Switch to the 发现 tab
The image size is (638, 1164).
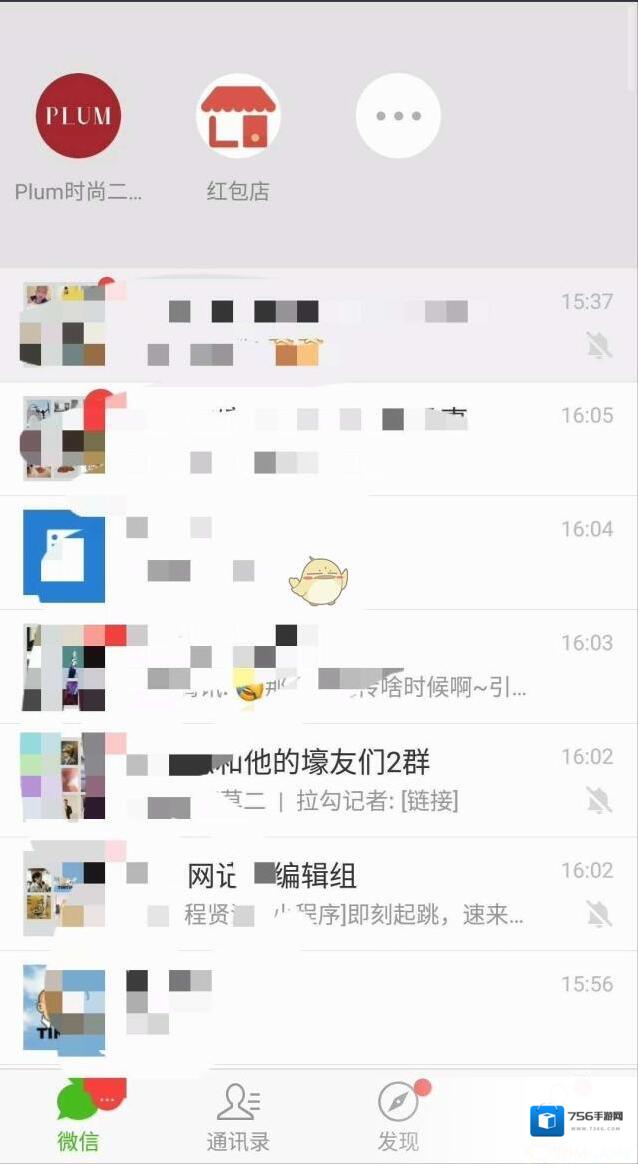(398, 1116)
